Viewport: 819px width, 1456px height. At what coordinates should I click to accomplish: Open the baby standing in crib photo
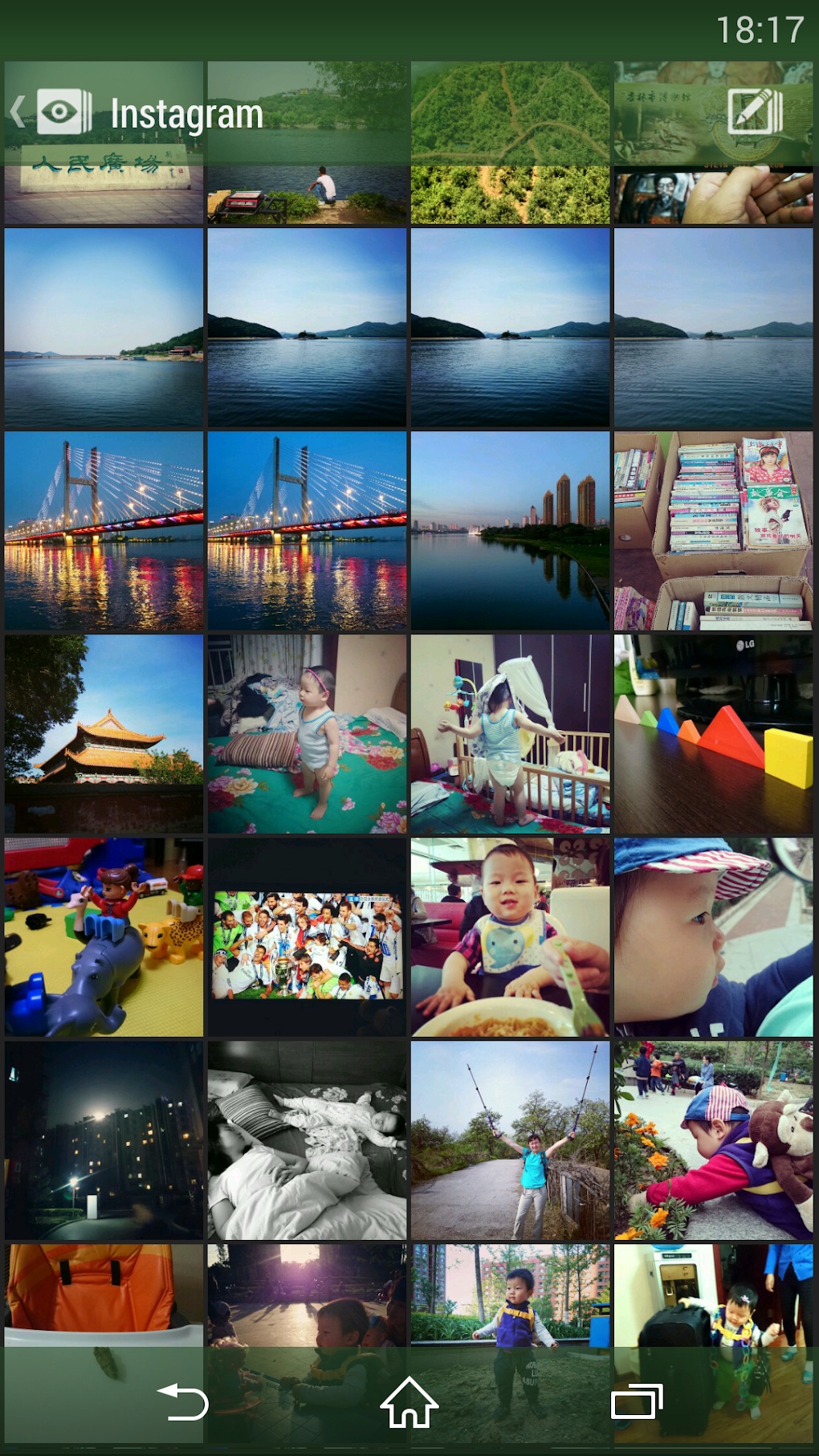pyautogui.click(x=510, y=734)
